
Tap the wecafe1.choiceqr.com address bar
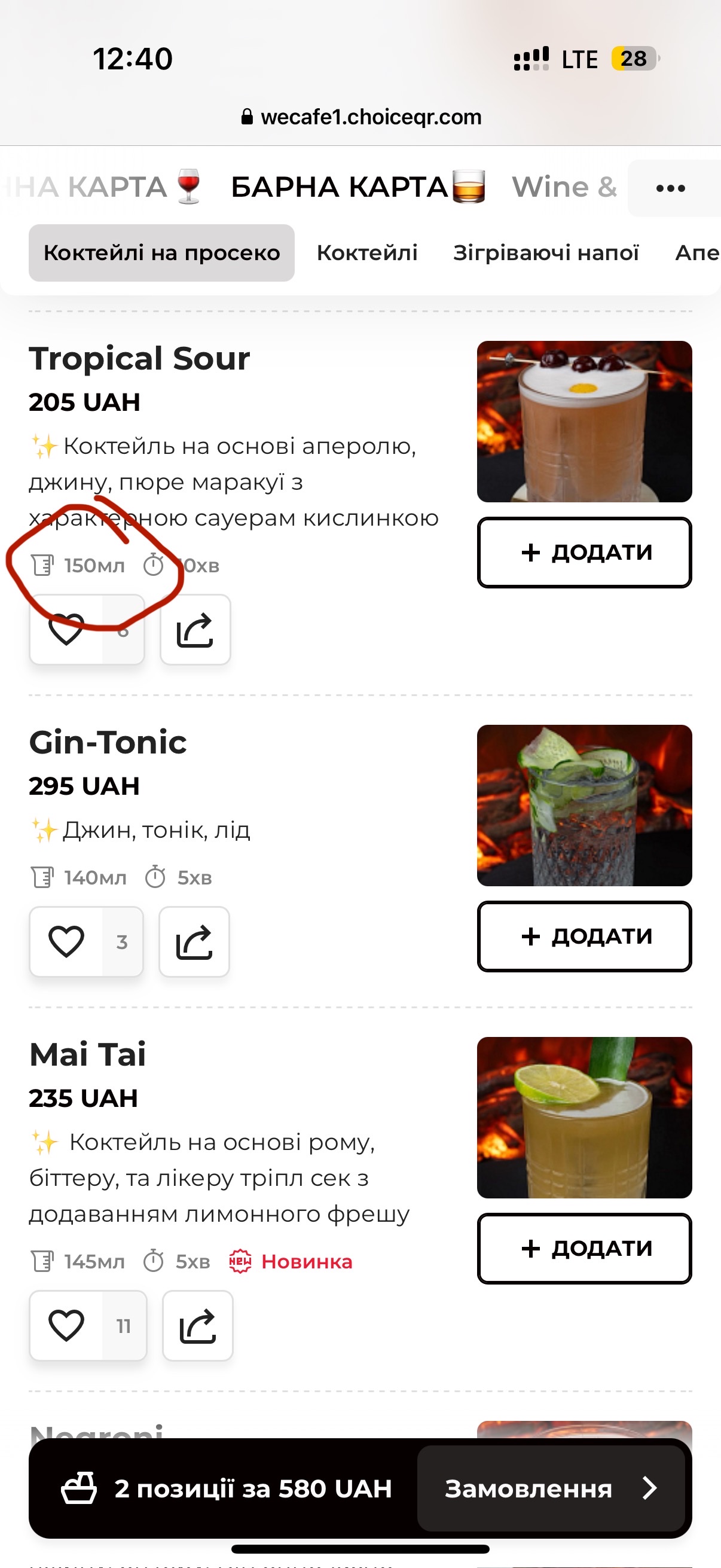(x=362, y=117)
